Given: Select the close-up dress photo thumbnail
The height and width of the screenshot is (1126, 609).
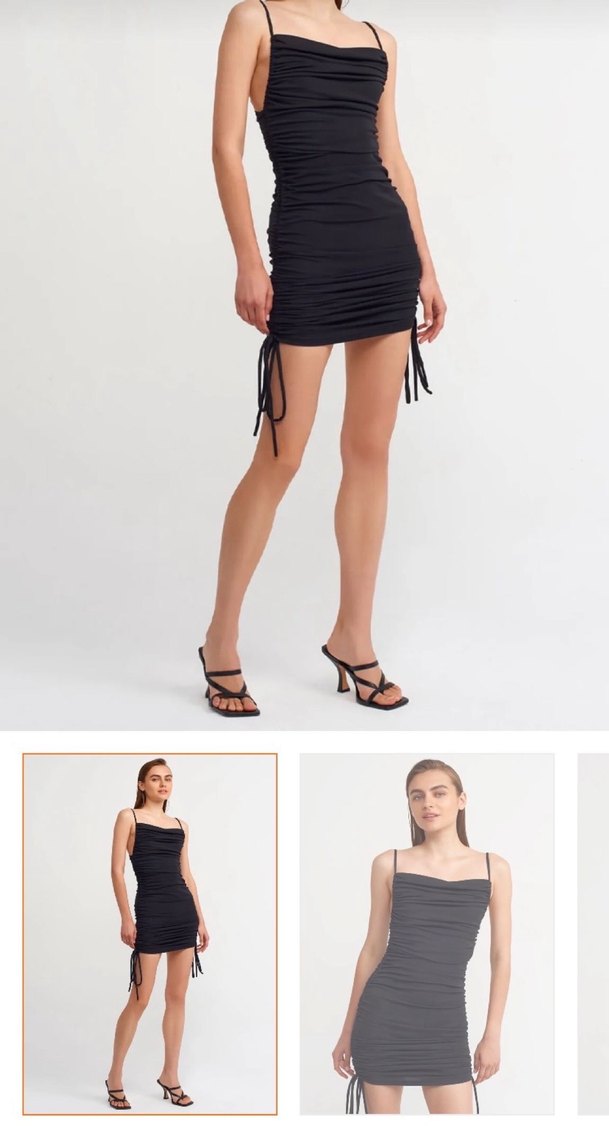Looking at the screenshot, I should point(426,934).
